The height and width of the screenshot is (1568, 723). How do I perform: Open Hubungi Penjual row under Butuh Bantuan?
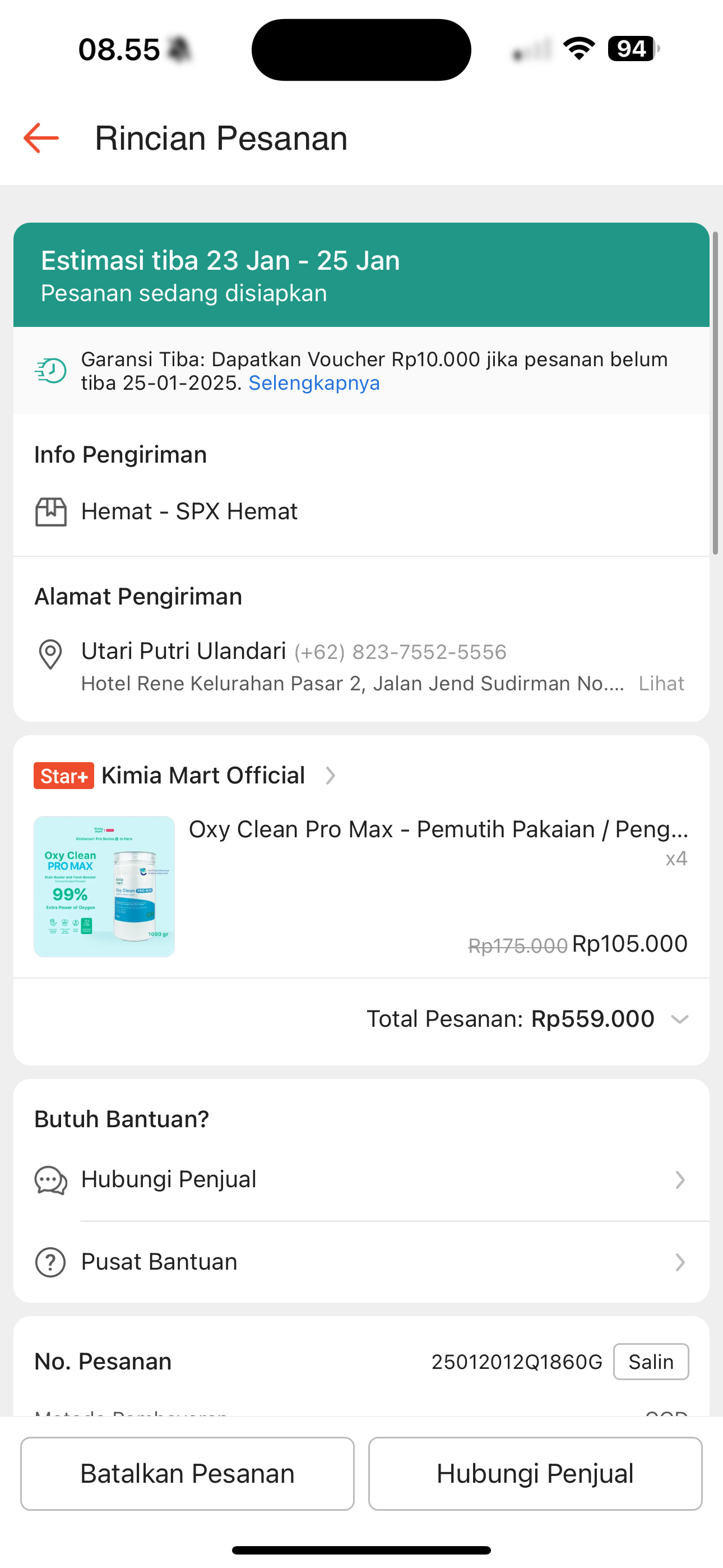point(360,1180)
